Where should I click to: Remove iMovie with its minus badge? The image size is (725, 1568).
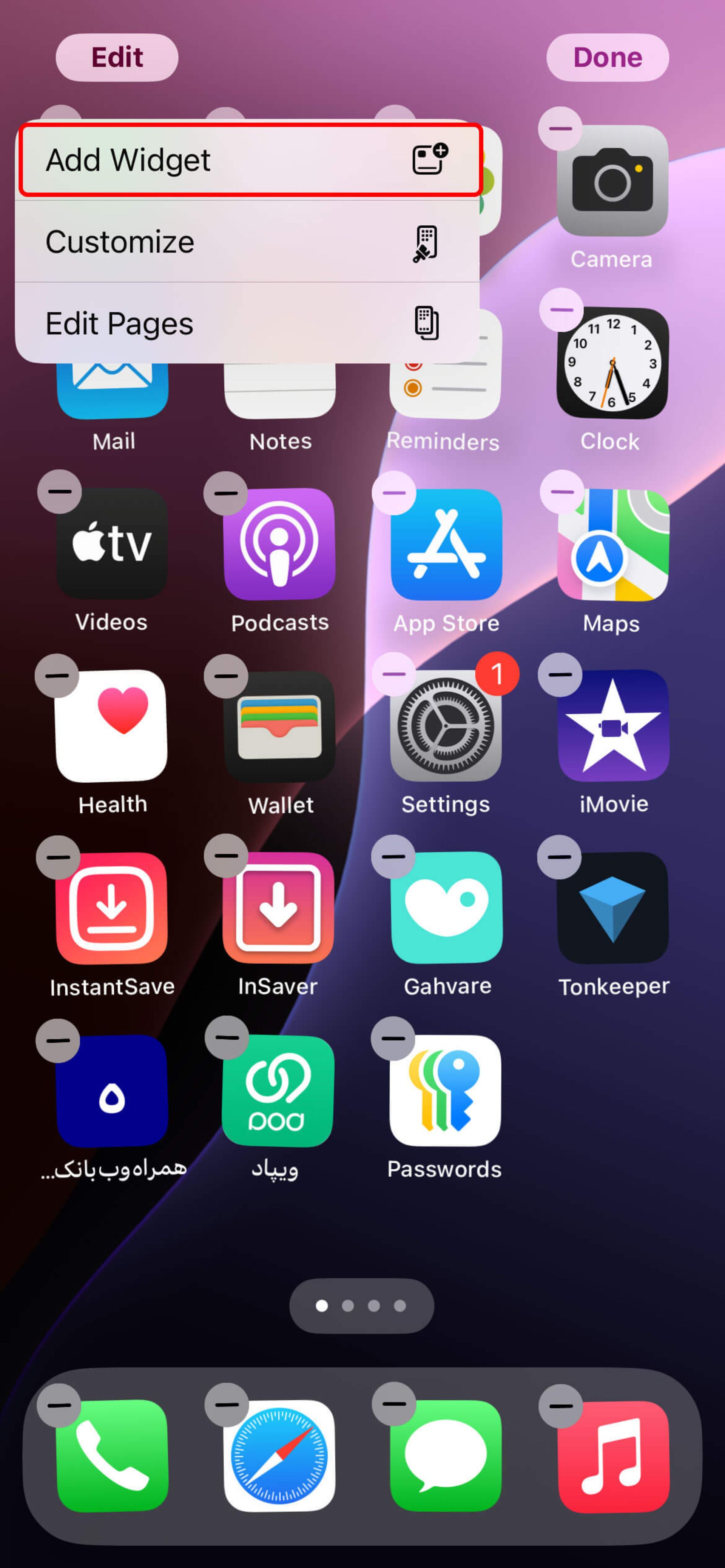[x=560, y=674]
